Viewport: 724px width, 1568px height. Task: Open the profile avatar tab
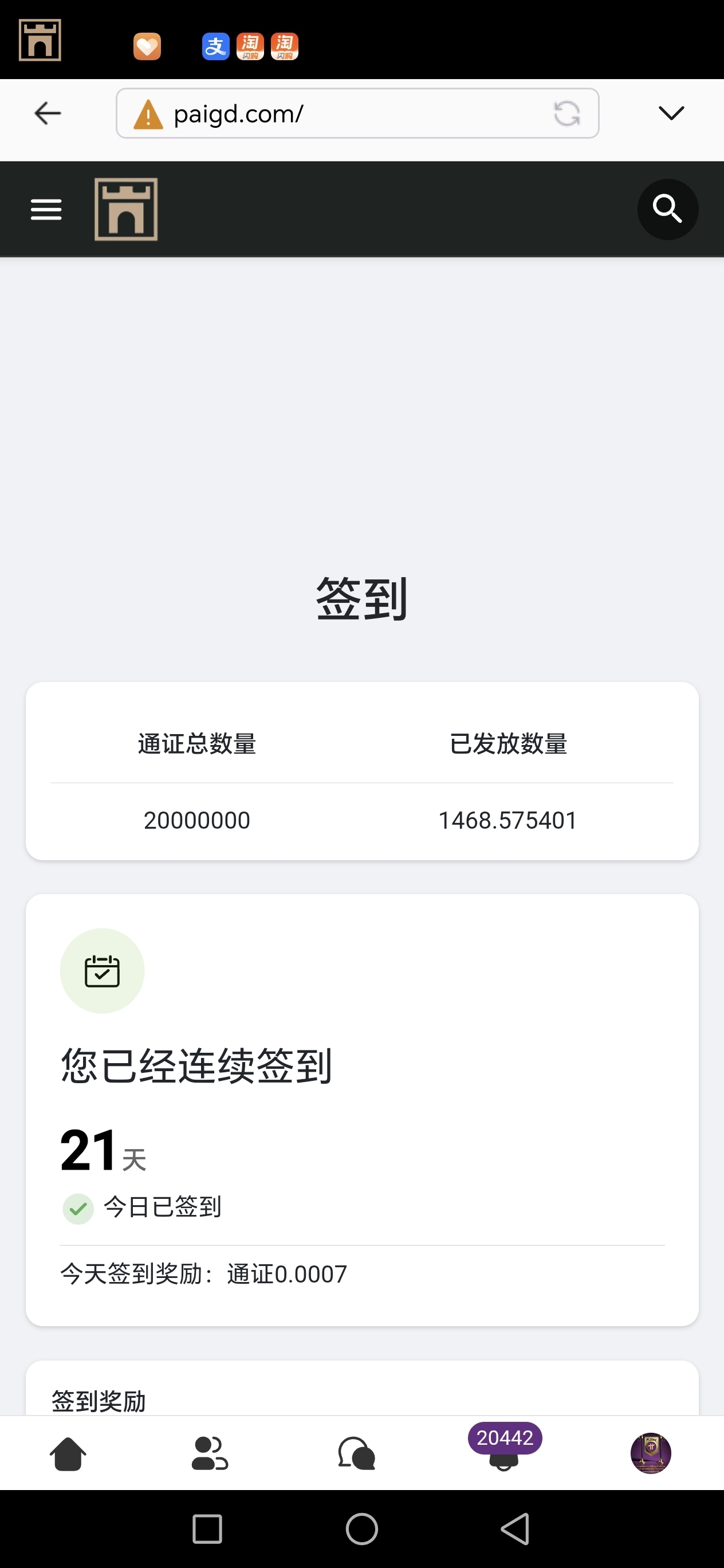click(650, 1453)
